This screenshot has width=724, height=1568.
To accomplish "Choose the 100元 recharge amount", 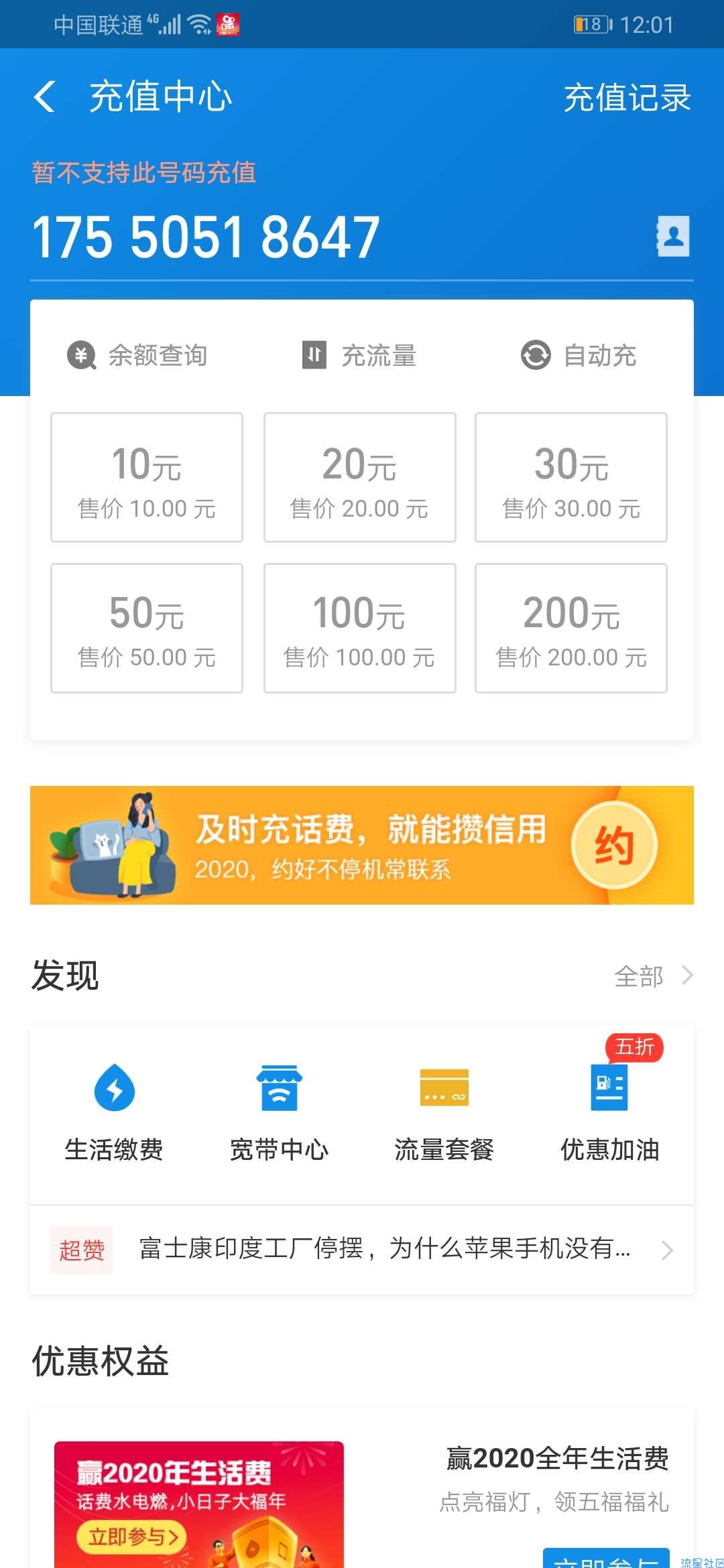I will 359,628.
